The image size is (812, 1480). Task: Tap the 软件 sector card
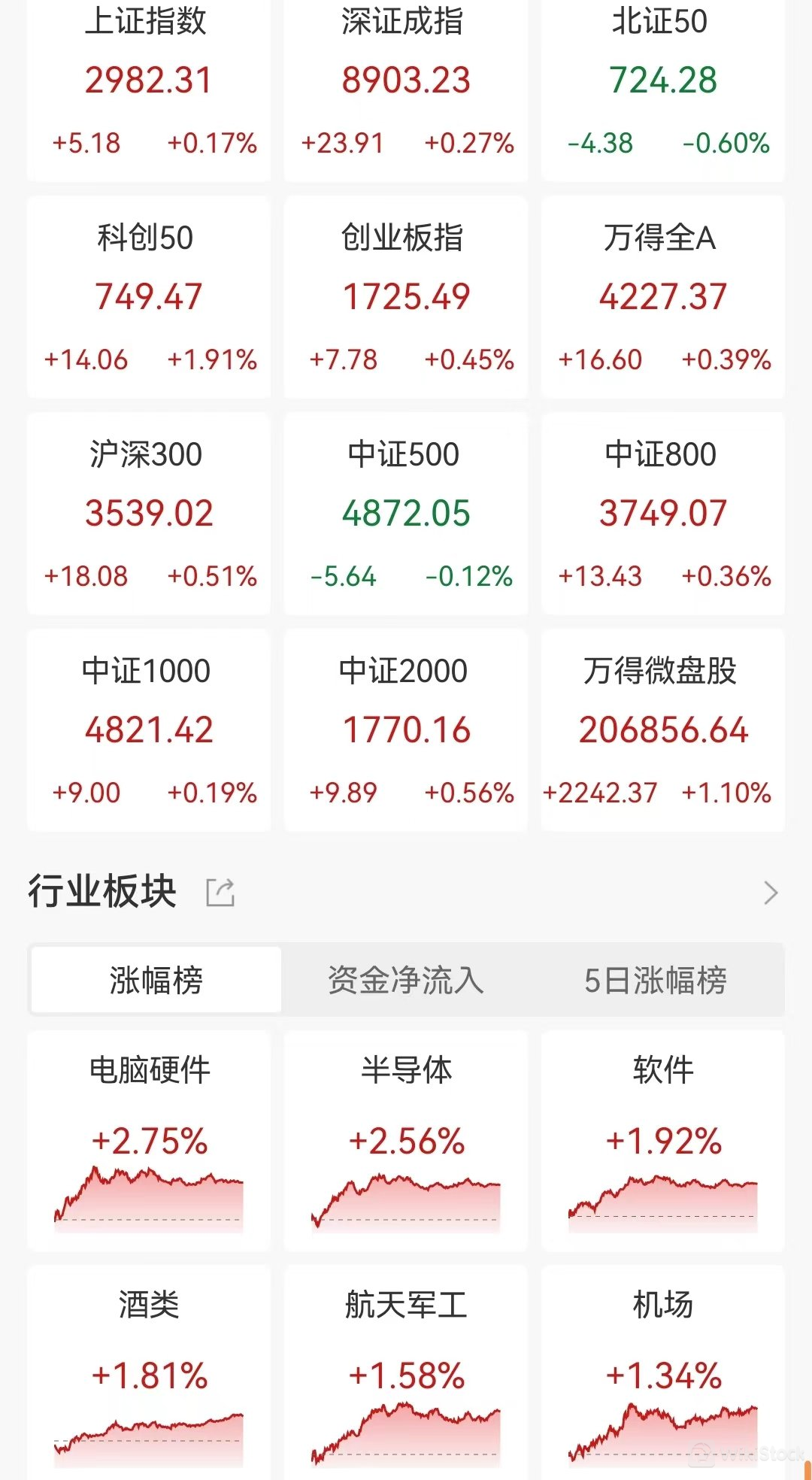[x=662, y=1141]
